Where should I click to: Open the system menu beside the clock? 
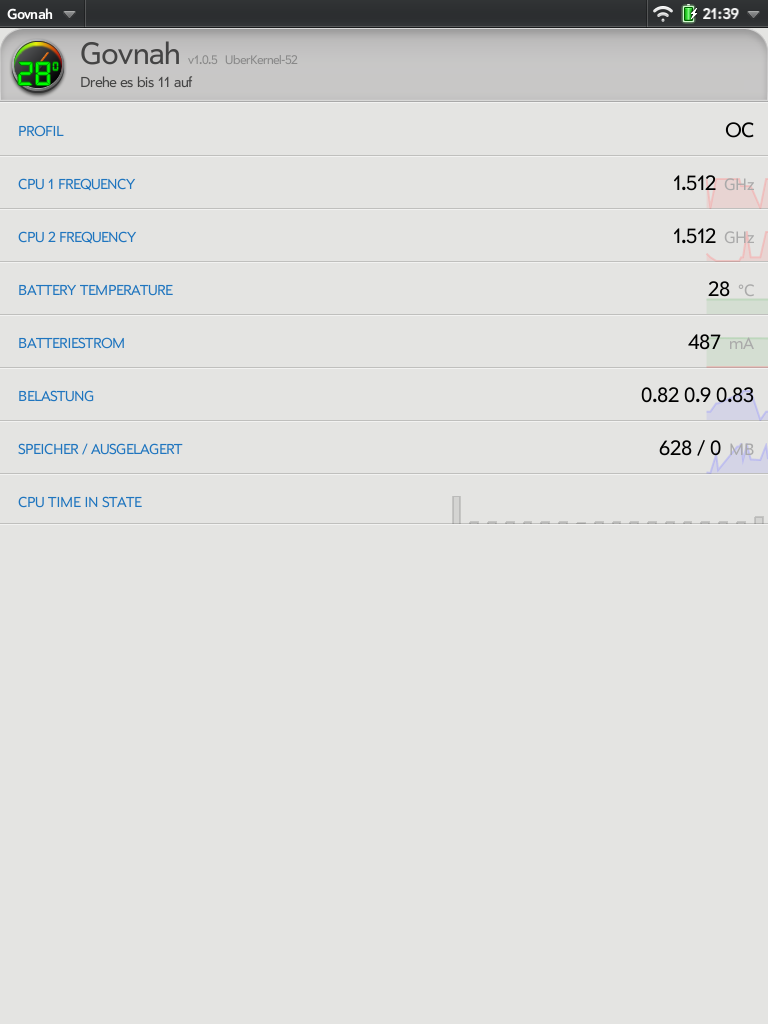[708, 14]
